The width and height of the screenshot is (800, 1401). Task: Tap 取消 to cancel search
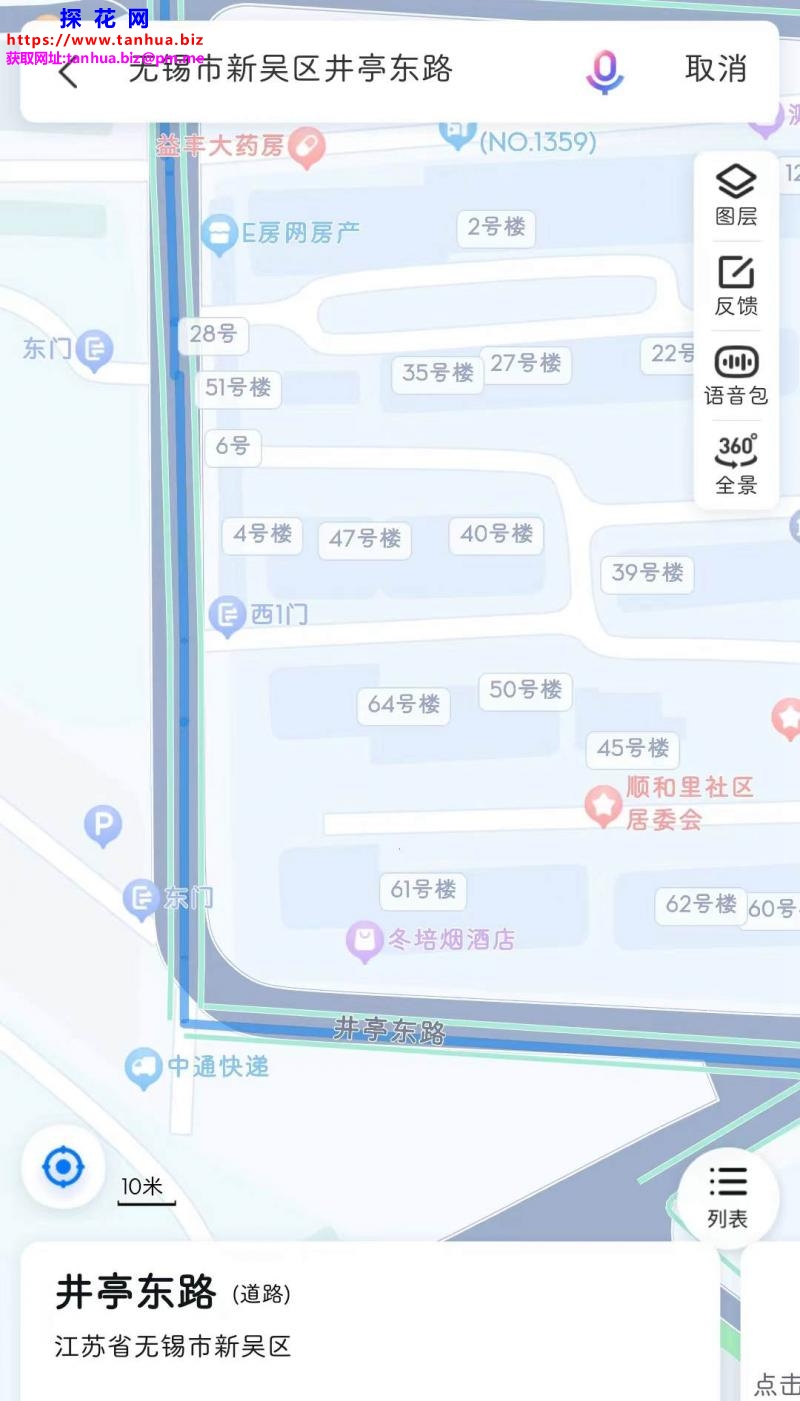[716, 70]
